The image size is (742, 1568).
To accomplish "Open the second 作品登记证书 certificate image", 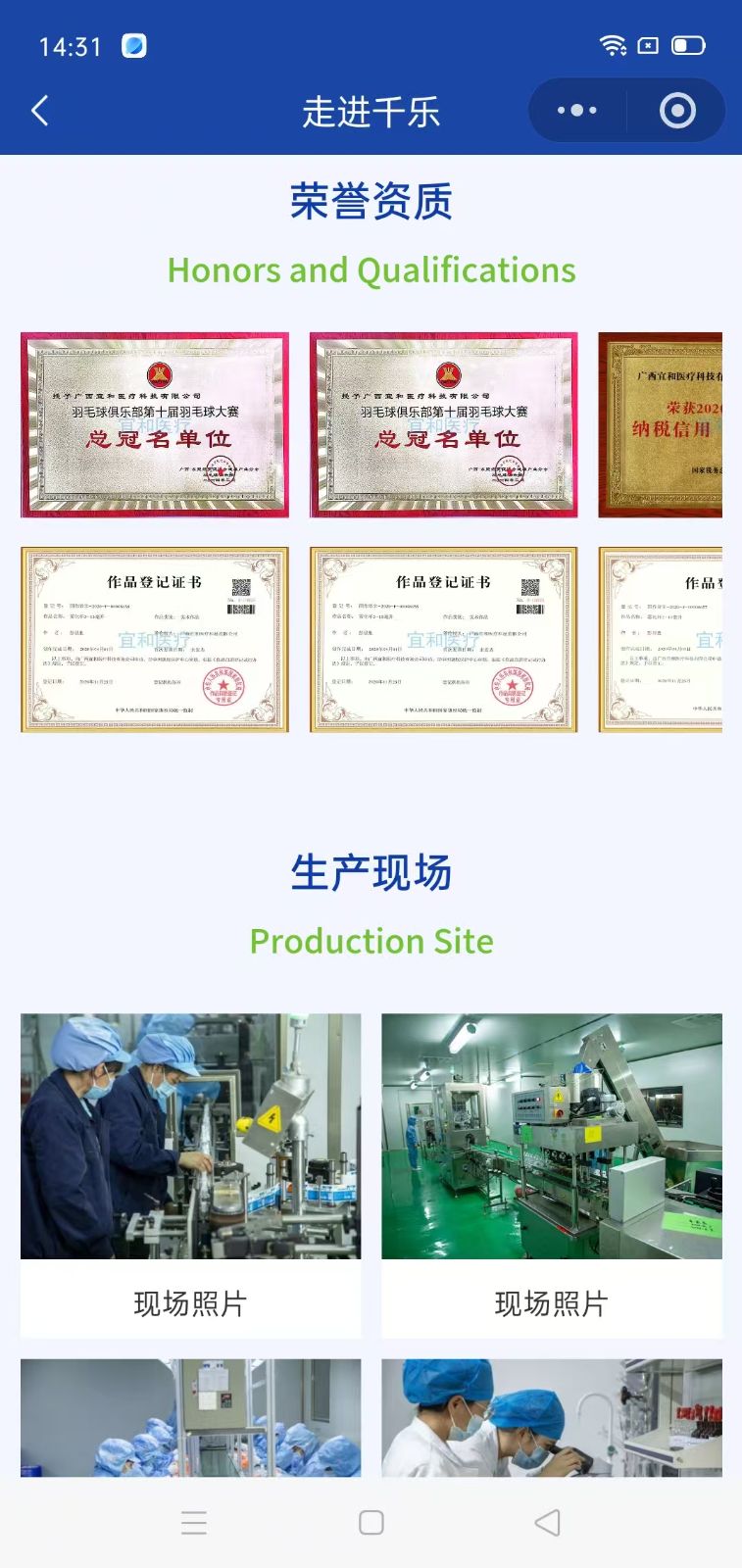I will [443, 639].
